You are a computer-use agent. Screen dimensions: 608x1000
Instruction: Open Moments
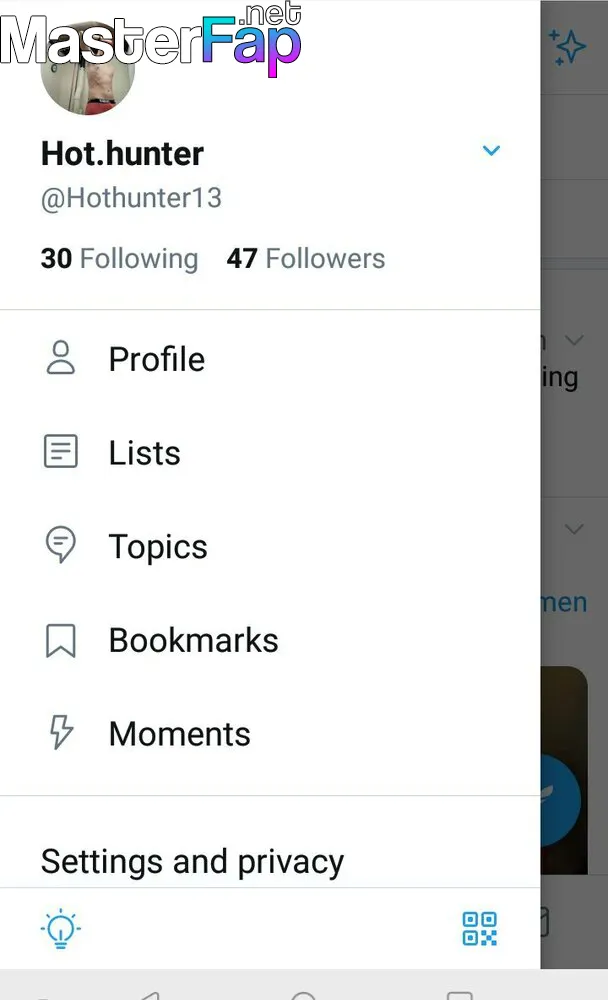coord(270,733)
